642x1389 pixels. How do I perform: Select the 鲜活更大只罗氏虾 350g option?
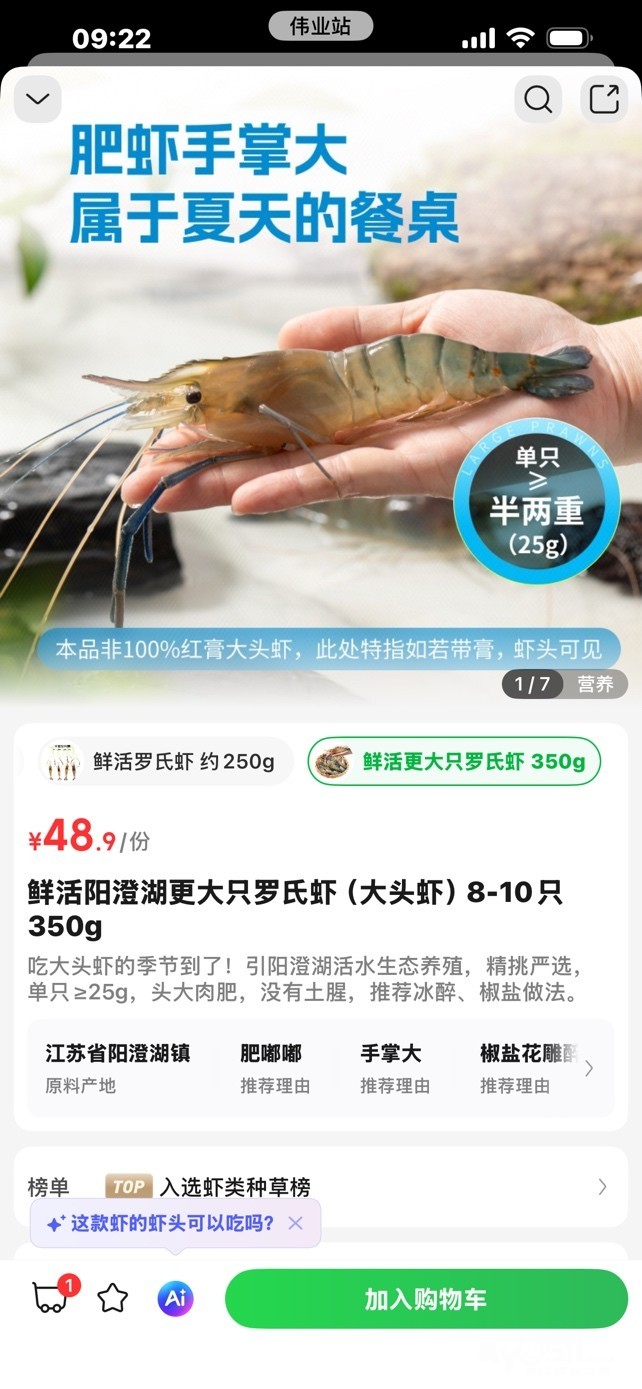click(454, 762)
